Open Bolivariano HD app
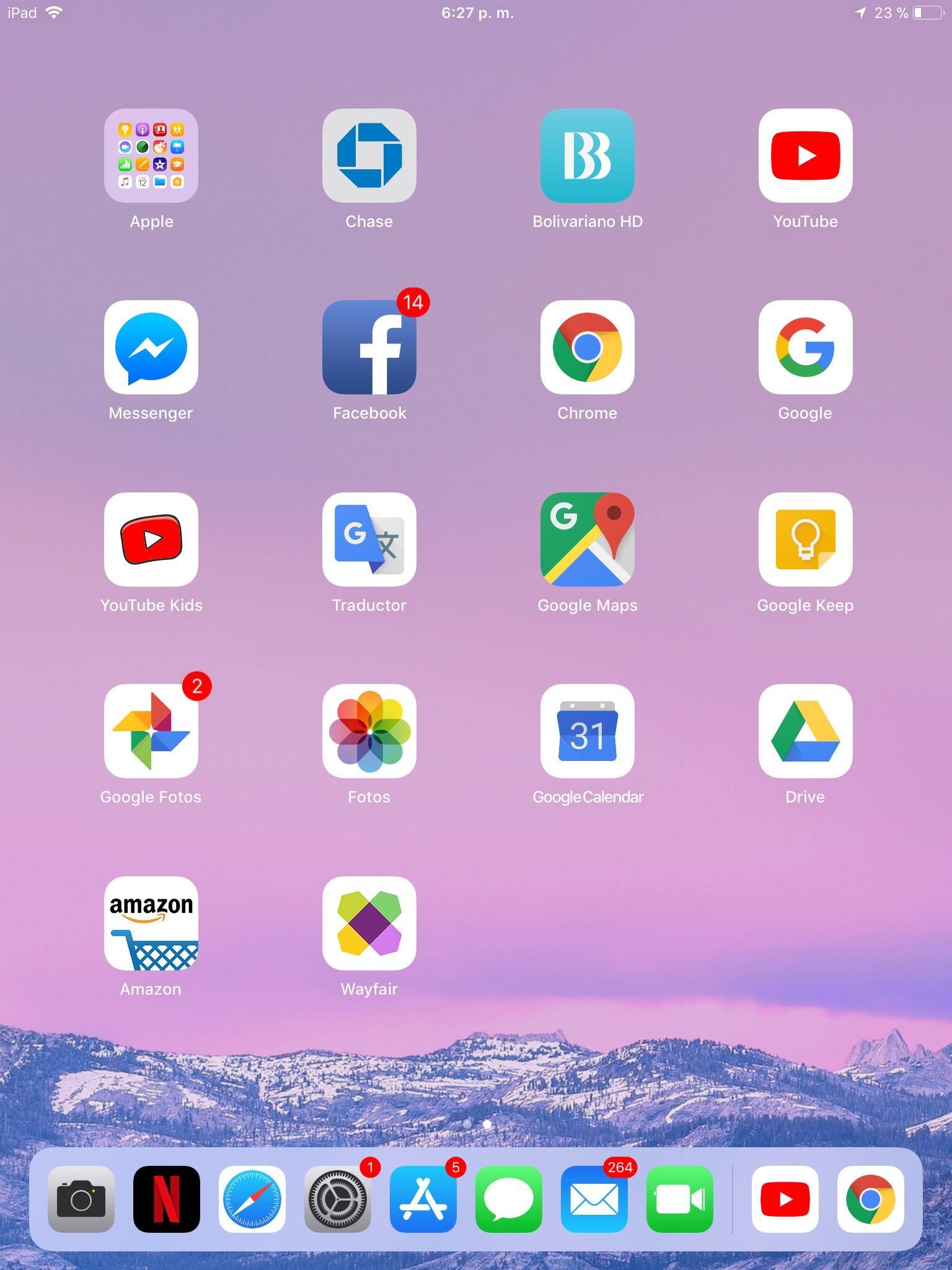The image size is (952, 1270). pyautogui.click(x=588, y=156)
